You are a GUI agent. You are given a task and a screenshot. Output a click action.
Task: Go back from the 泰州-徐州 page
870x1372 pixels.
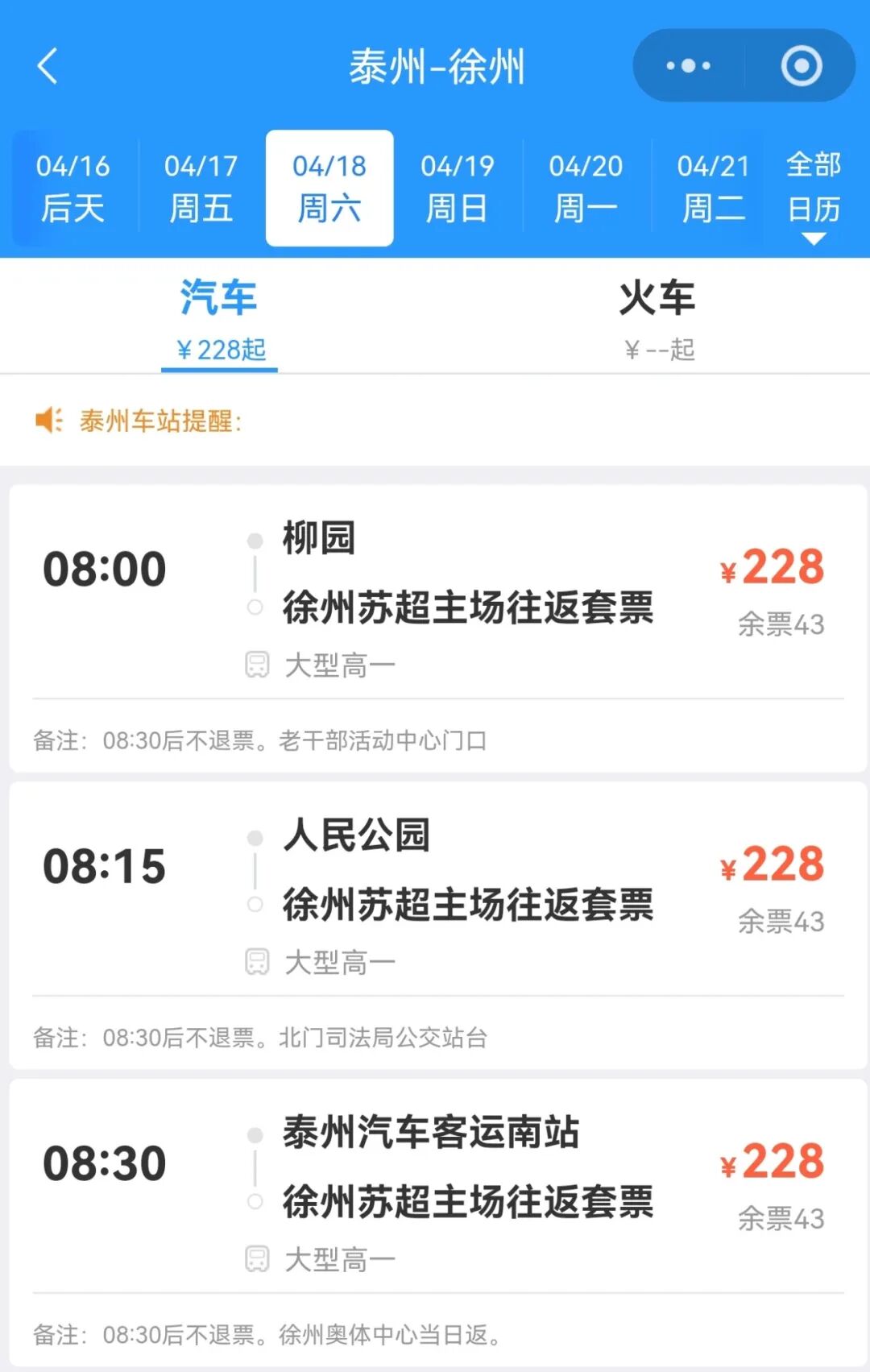pyautogui.click(x=48, y=66)
